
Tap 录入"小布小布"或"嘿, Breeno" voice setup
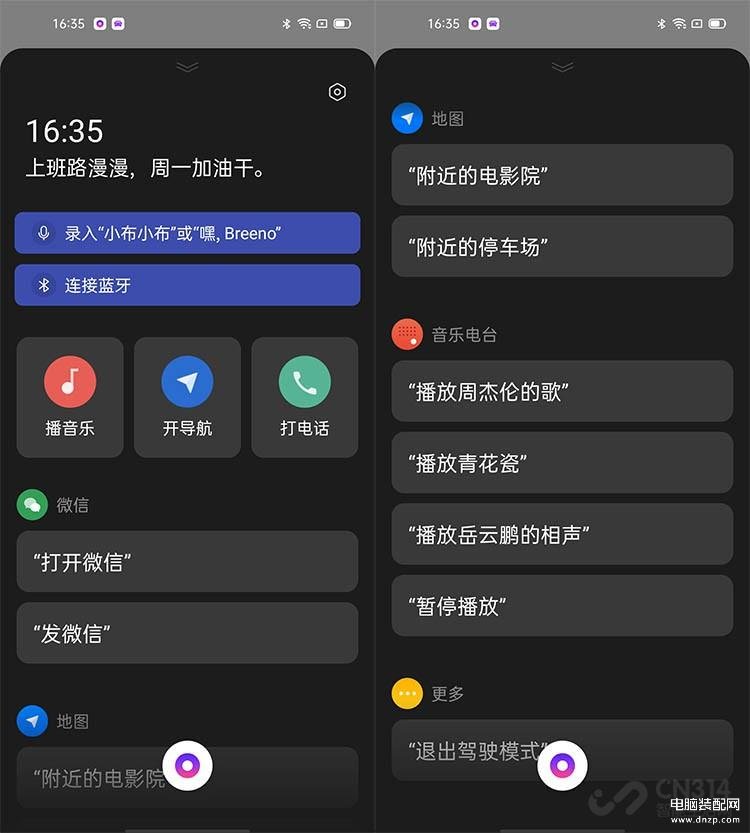point(187,233)
